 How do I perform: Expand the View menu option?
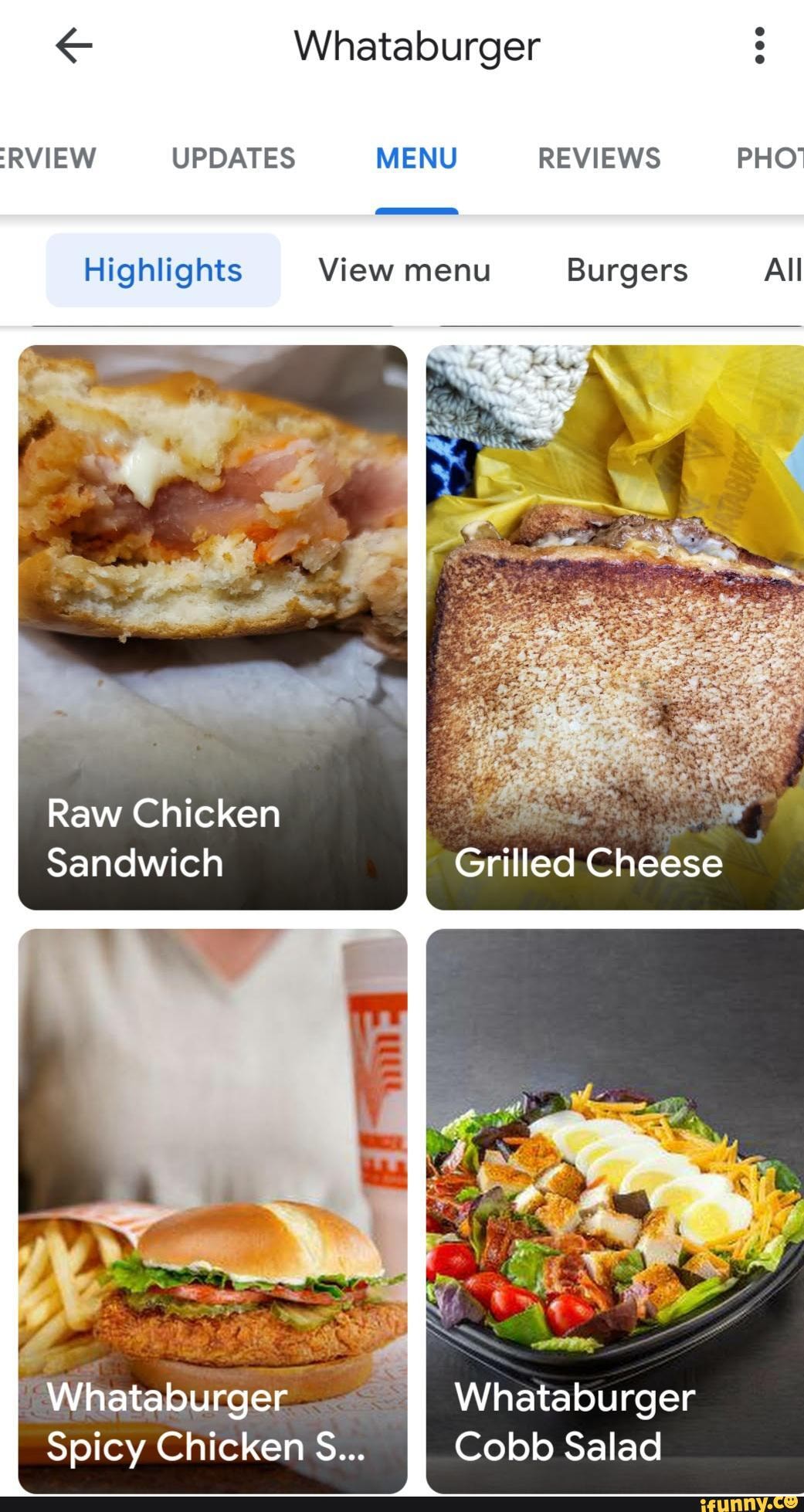coord(404,270)
